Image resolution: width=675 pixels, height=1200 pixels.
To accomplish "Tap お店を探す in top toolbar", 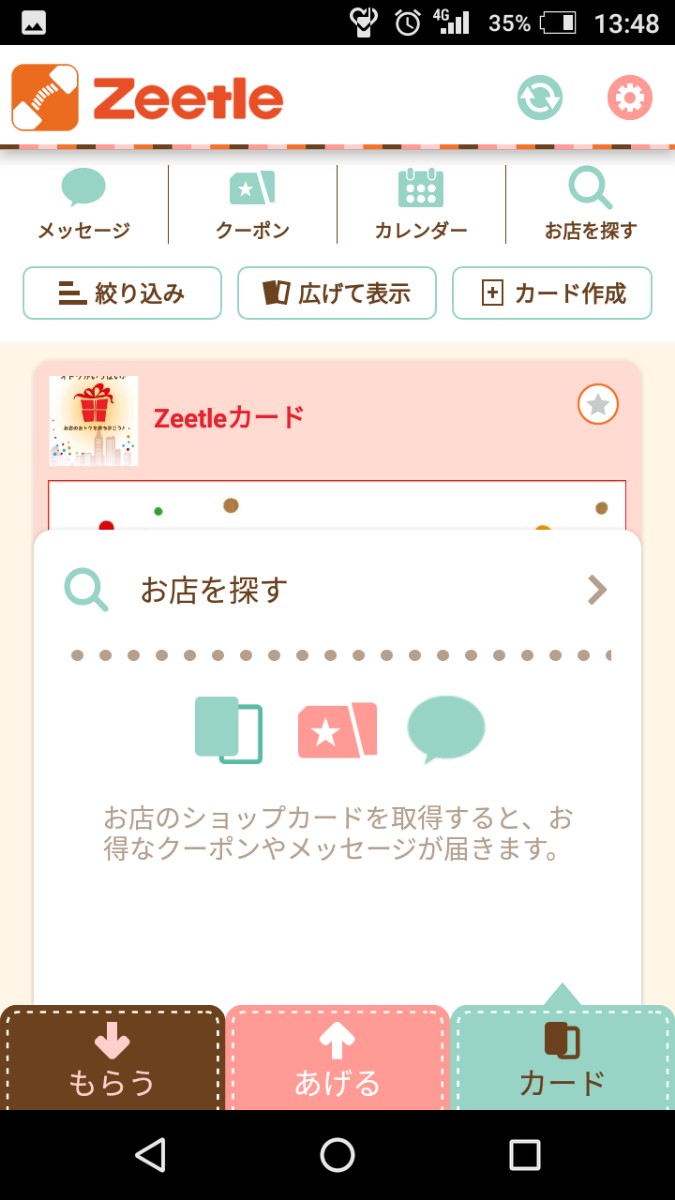I will coord(590,205).
